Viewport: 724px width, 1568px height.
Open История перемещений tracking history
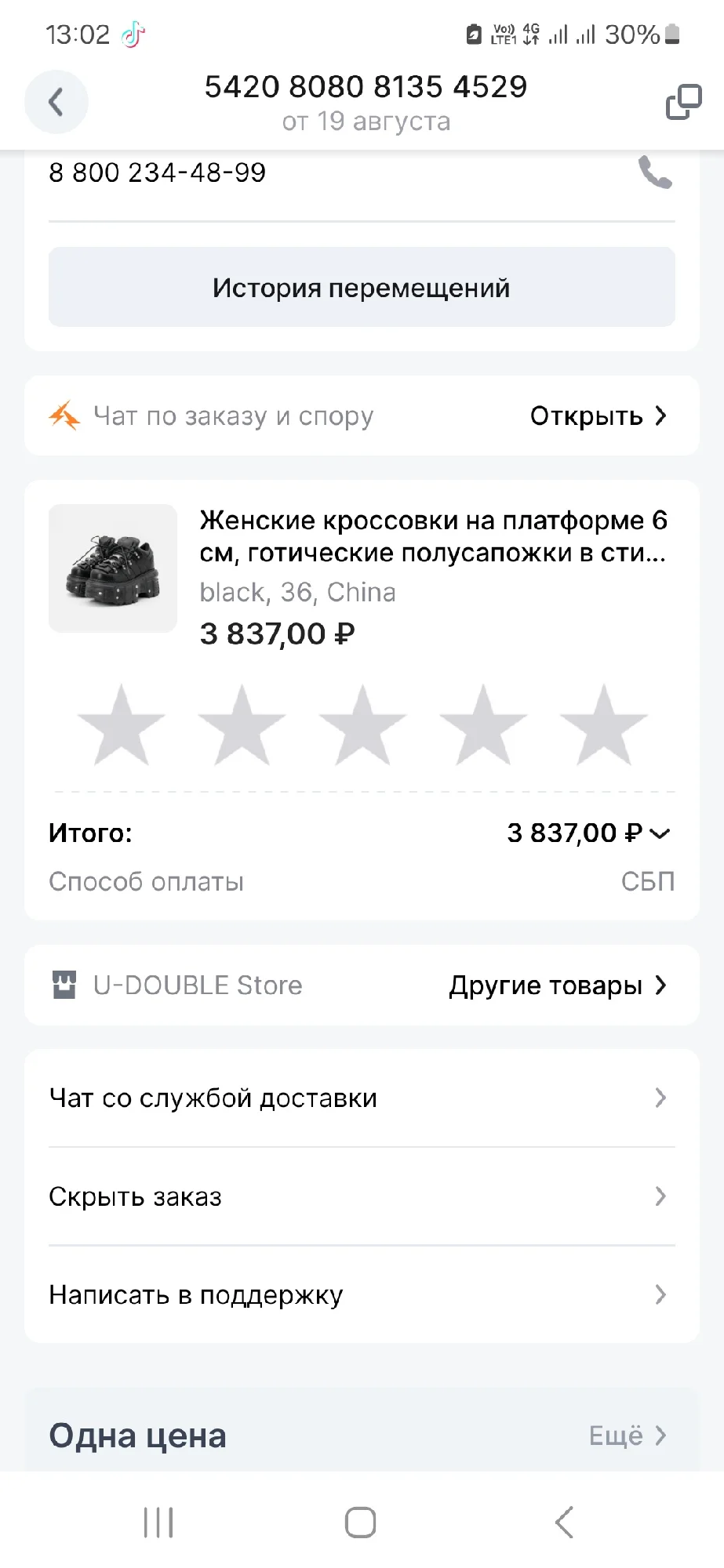(362, 288)
